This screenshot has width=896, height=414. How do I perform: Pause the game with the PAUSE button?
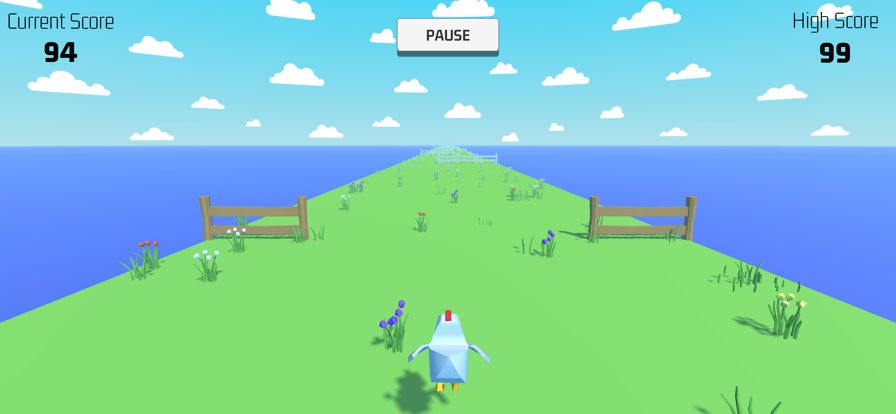447,35
